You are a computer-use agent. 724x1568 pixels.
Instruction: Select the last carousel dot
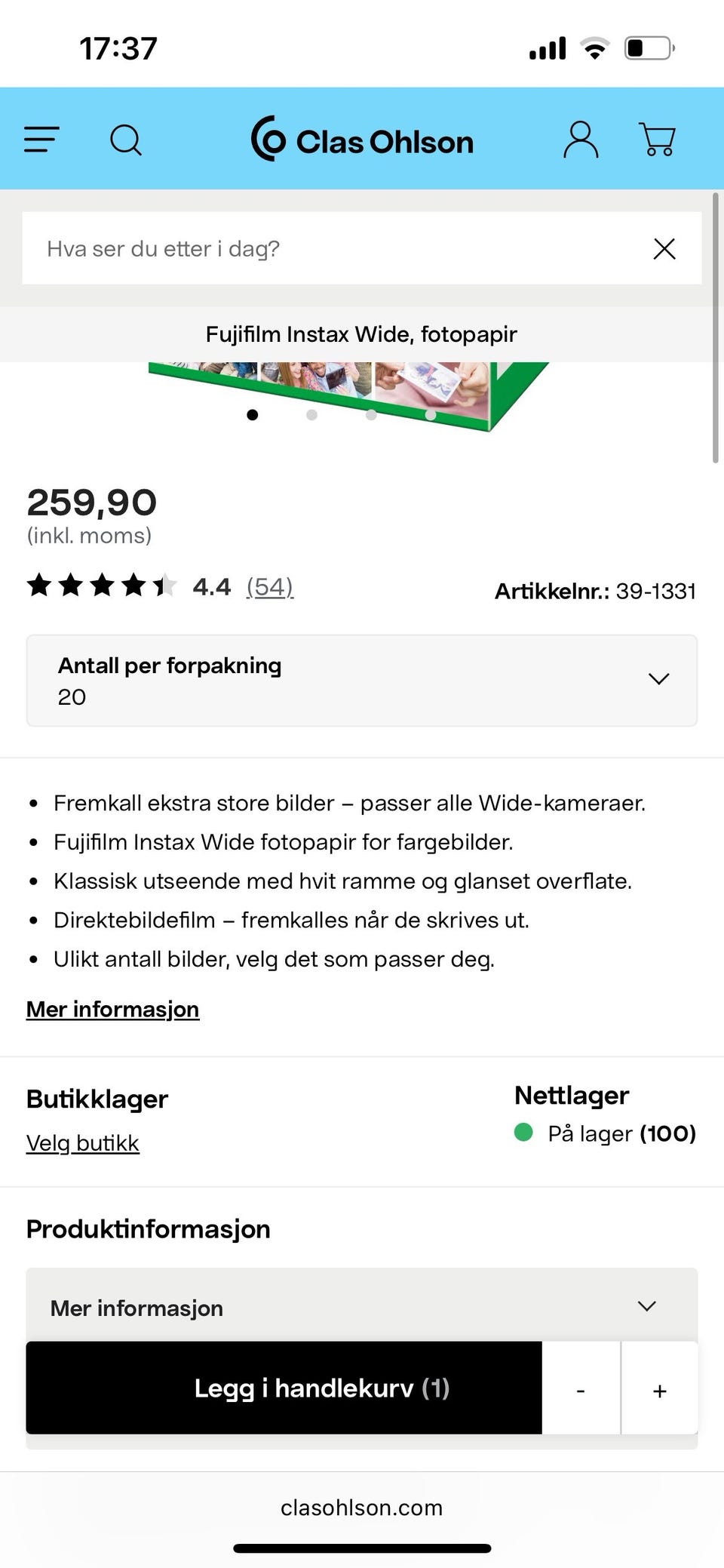point(431,414)
